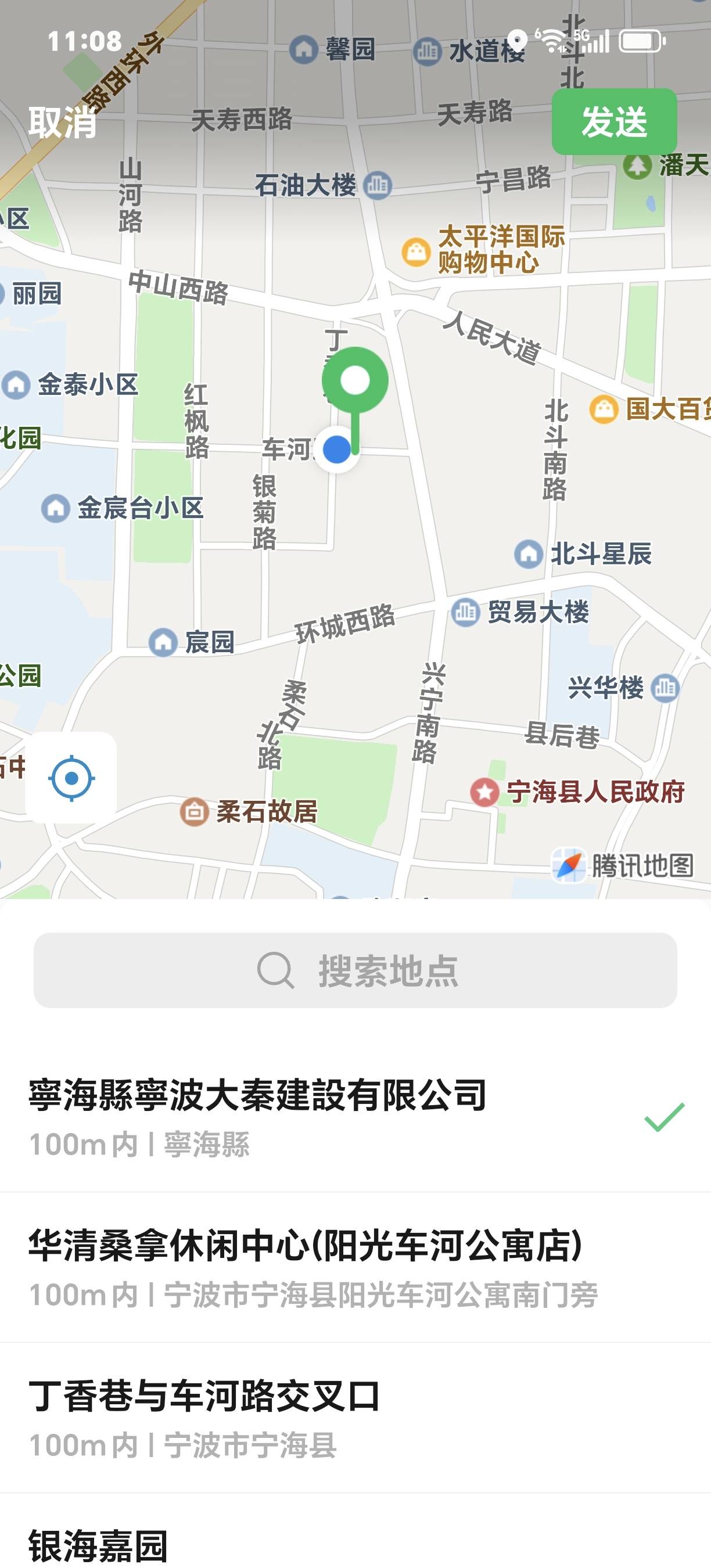The height and width of the screenshot is (1568, 711).
Task: Pick 丁香巷与车河路交叉口 from the list
Action: pyautogui.click(x=355, y=1417)
